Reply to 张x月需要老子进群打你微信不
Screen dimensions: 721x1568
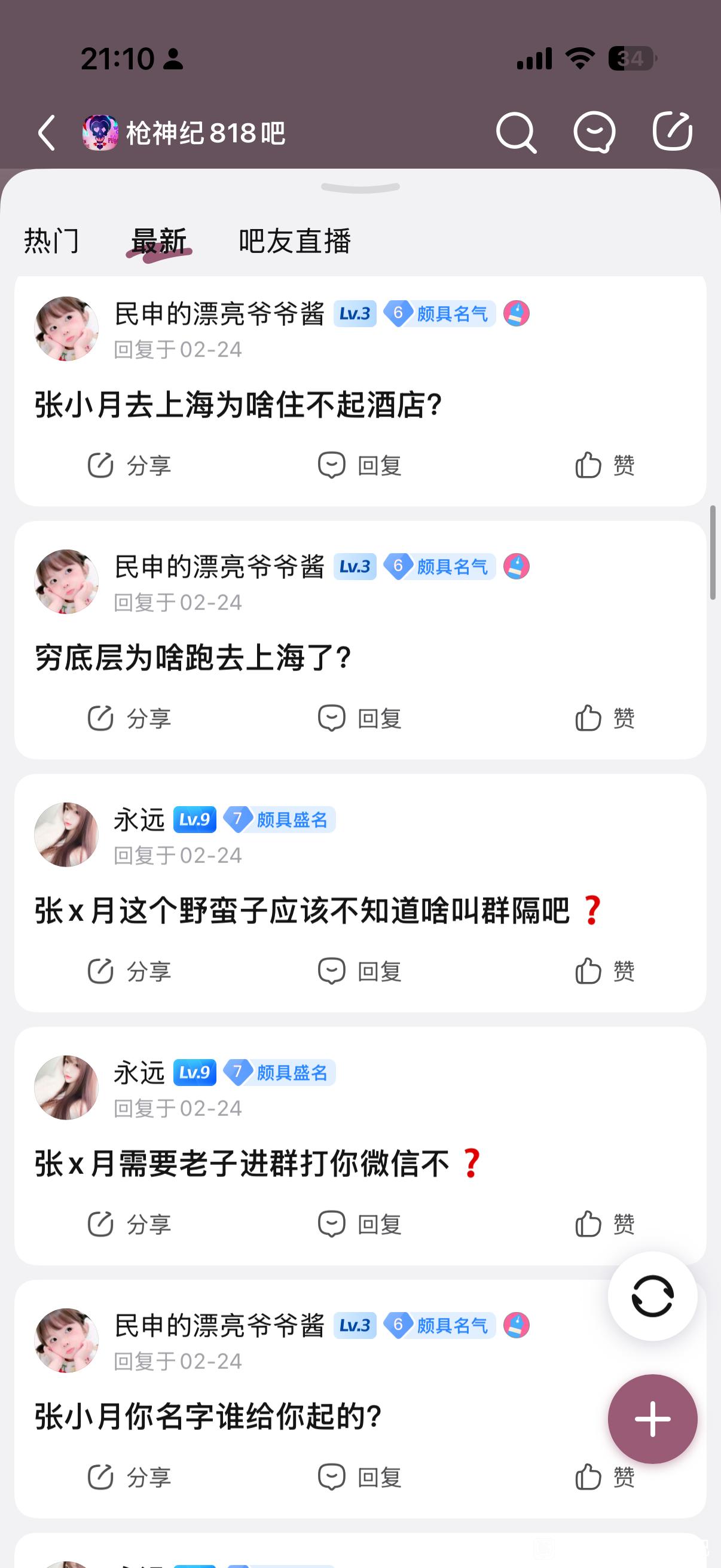[359, 1224]
